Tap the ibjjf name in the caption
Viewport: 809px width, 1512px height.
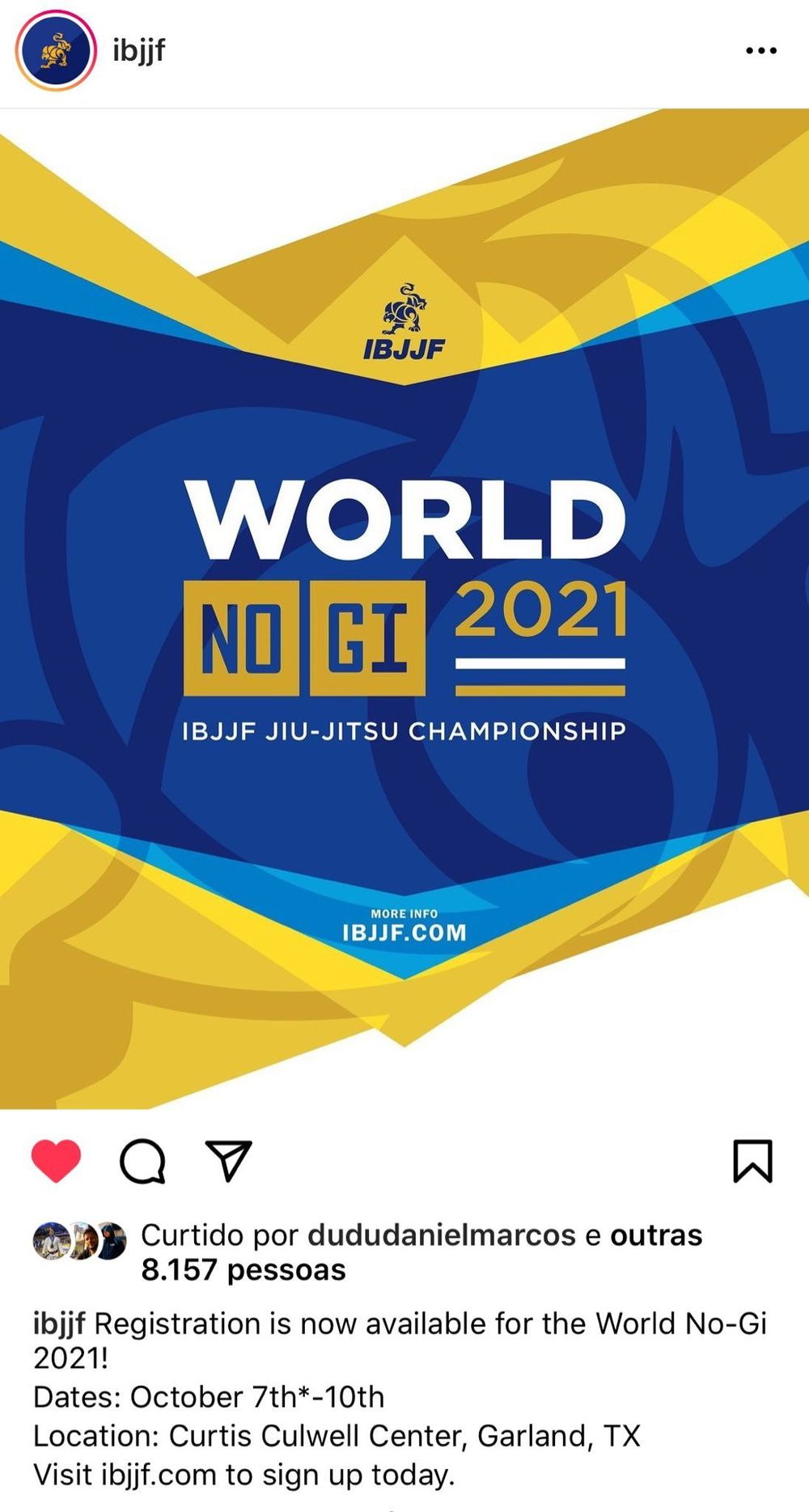coord(59,1324)
